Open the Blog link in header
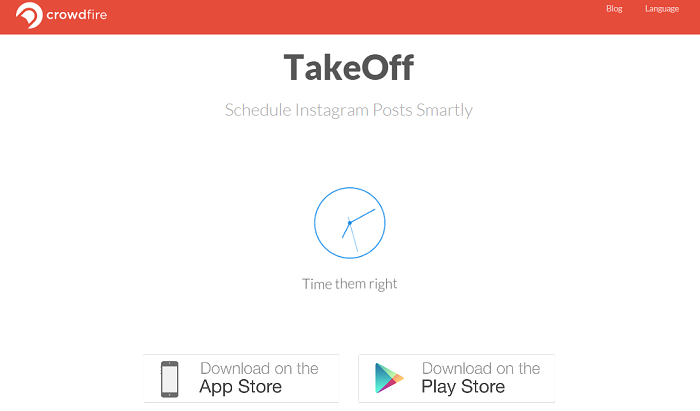 614,9
